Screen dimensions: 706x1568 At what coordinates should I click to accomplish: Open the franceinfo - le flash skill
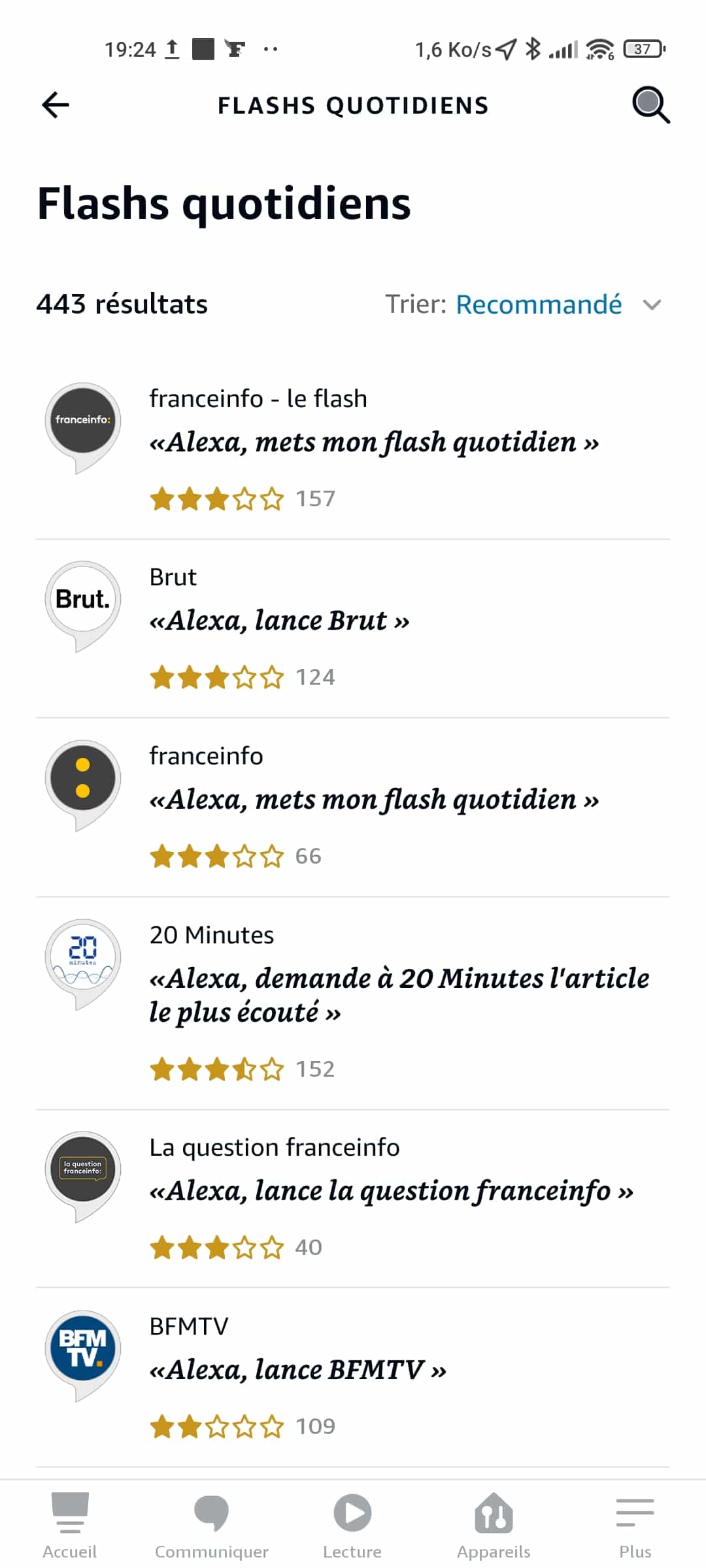[x=353, y=450]
